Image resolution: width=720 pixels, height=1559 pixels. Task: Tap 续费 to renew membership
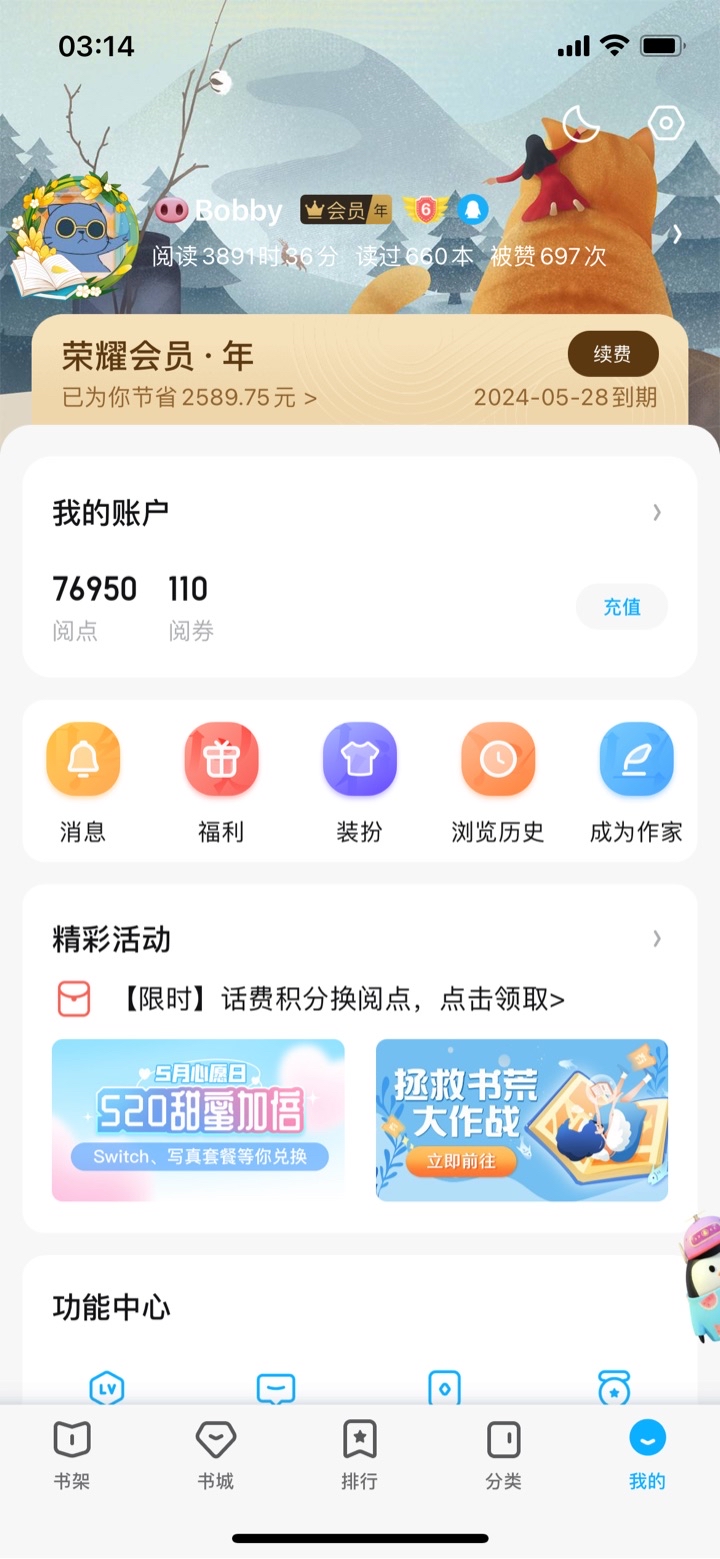(x=612, y=354)
